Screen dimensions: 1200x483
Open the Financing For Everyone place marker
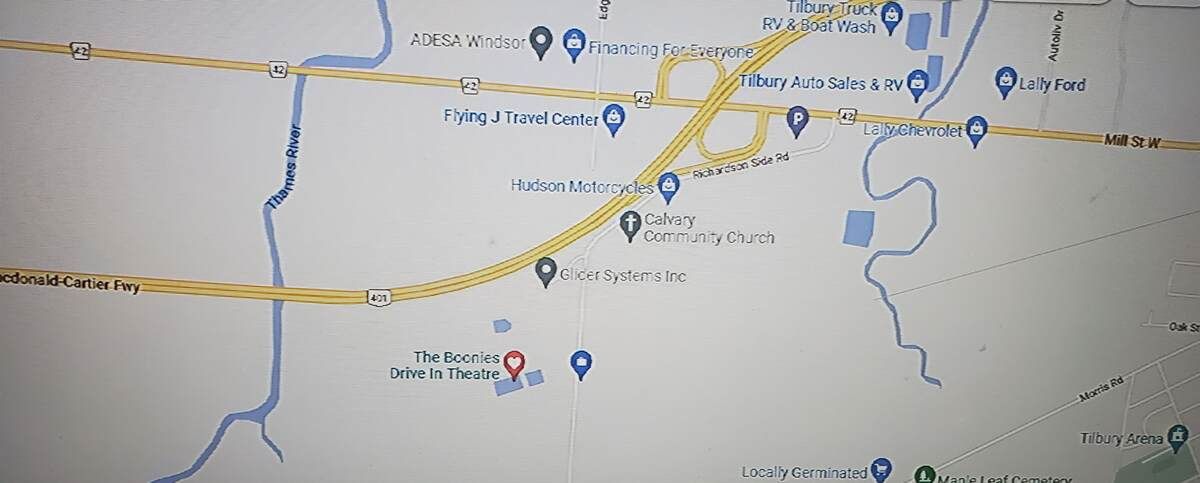574,43
